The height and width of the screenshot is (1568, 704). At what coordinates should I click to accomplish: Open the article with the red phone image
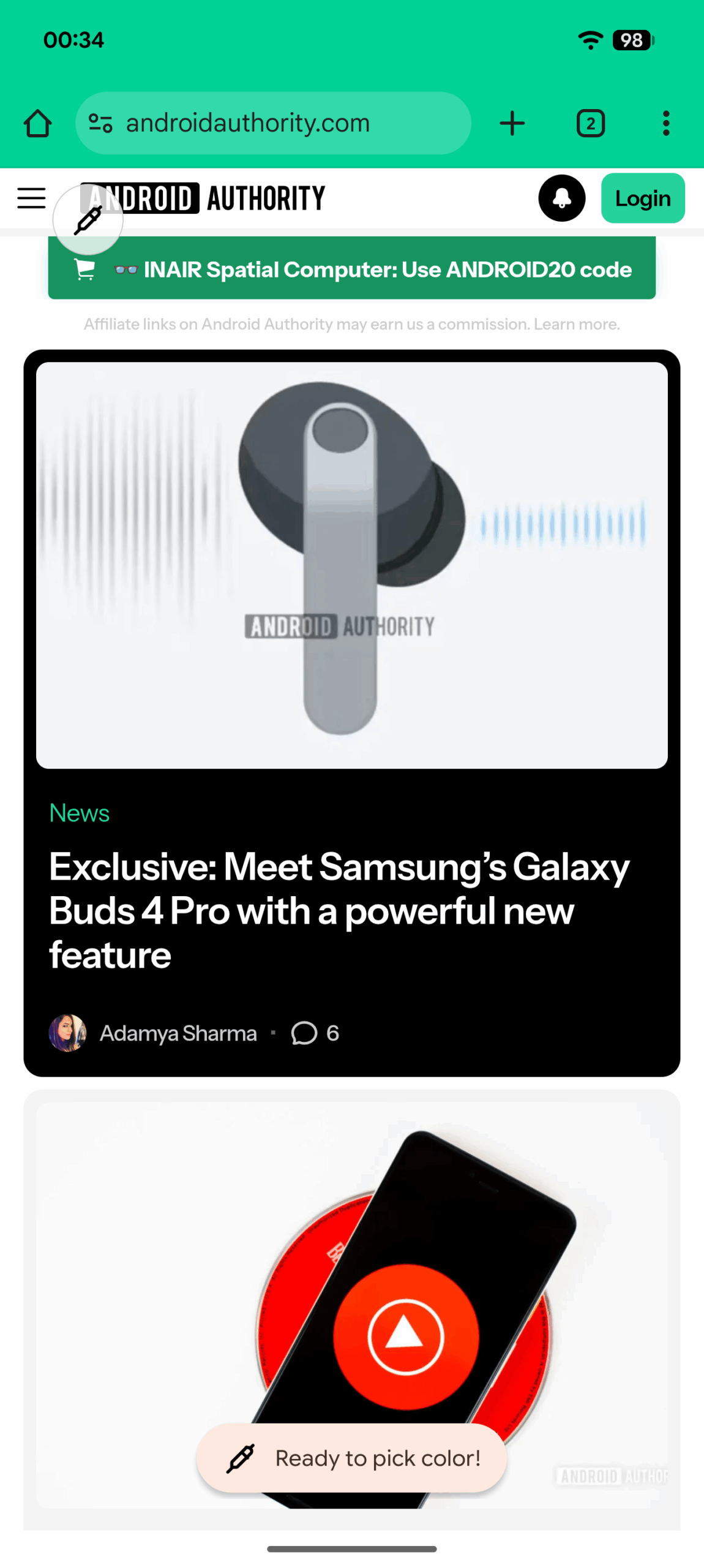(351, 1305)
